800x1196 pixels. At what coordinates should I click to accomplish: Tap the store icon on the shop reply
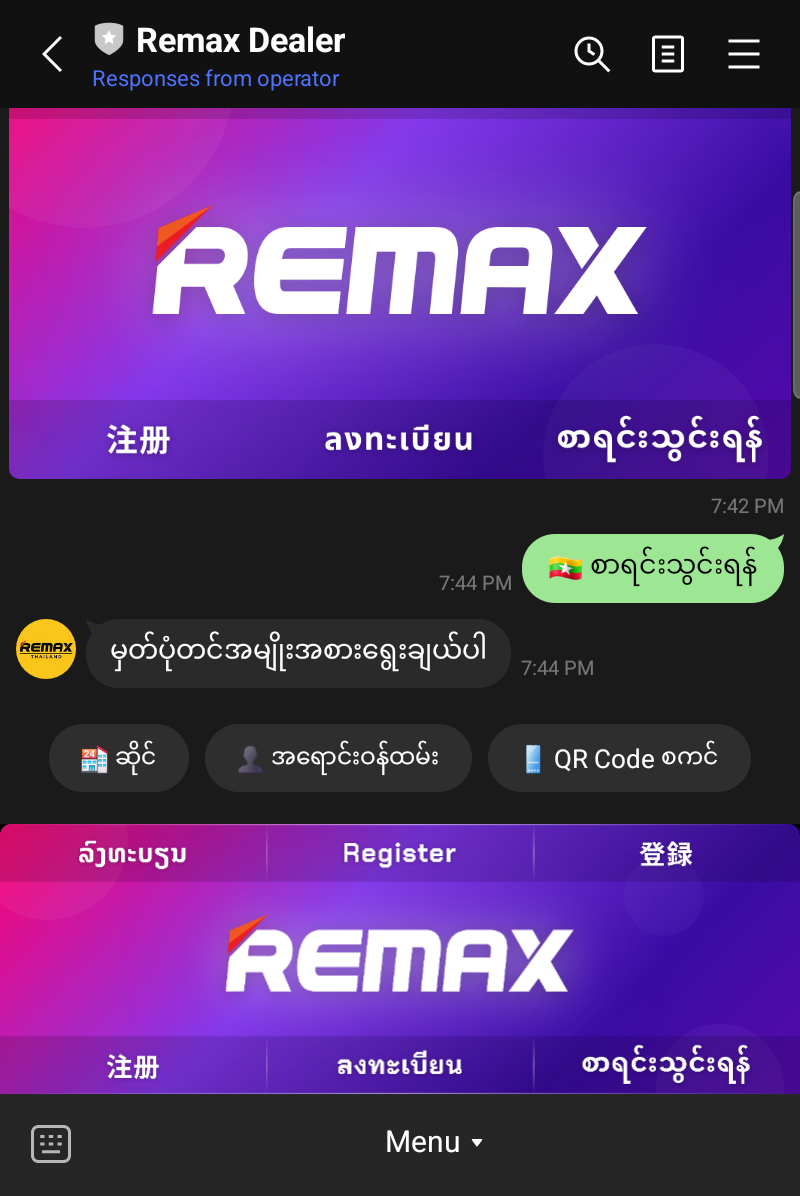coord(94,758)
